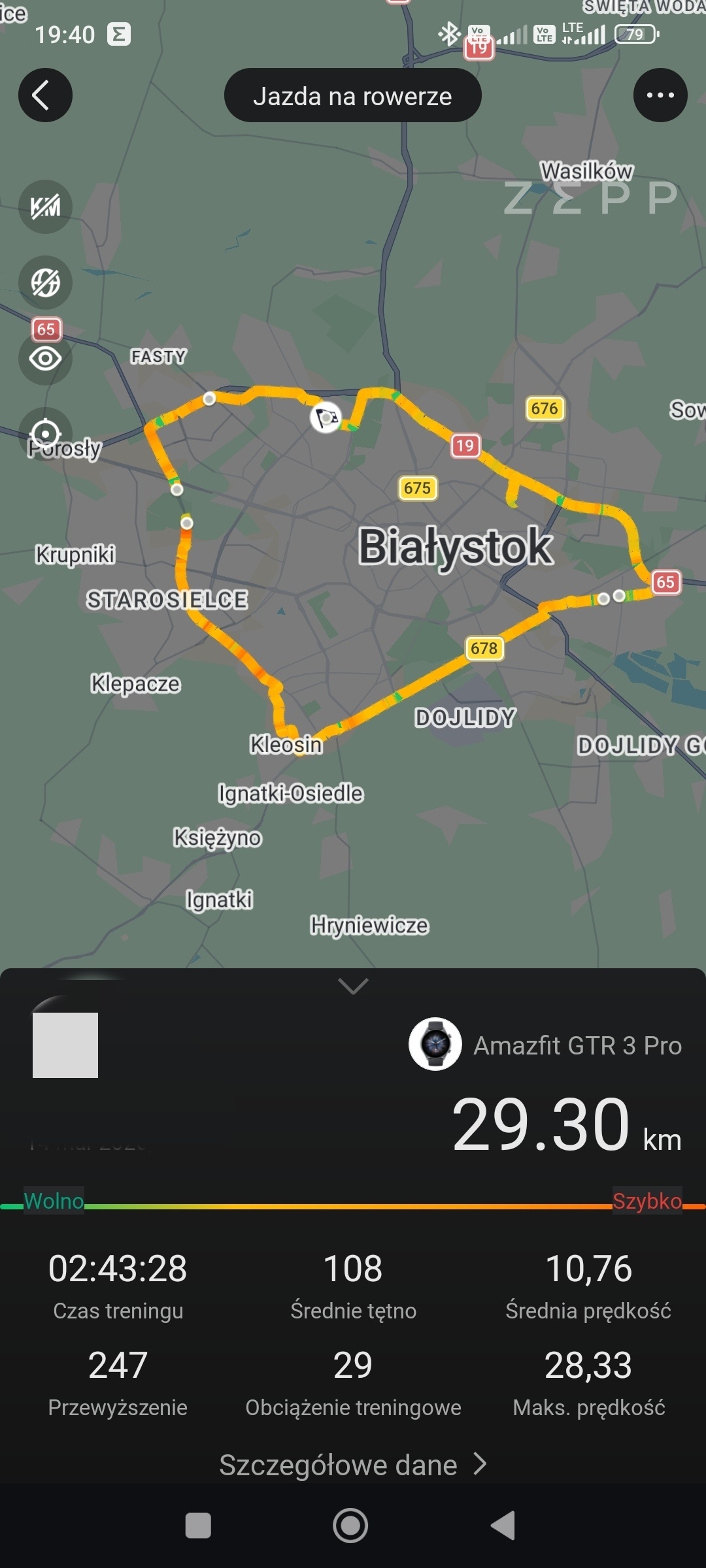Collapse the workout summary panel
Image resolution: width=706 pixels, height=1568 pixels.
click(353, 985)
